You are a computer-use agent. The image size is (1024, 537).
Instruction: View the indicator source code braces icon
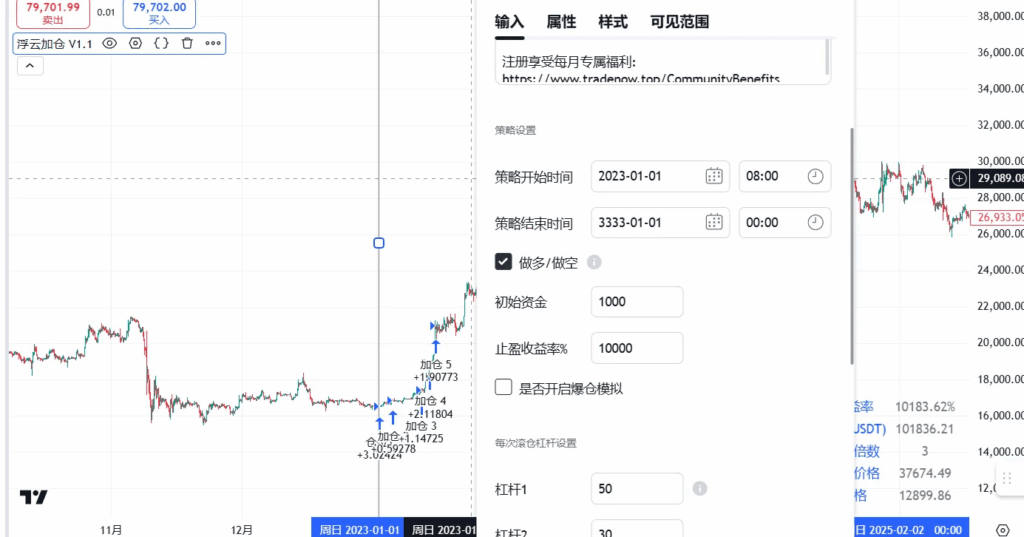[161, 44]
